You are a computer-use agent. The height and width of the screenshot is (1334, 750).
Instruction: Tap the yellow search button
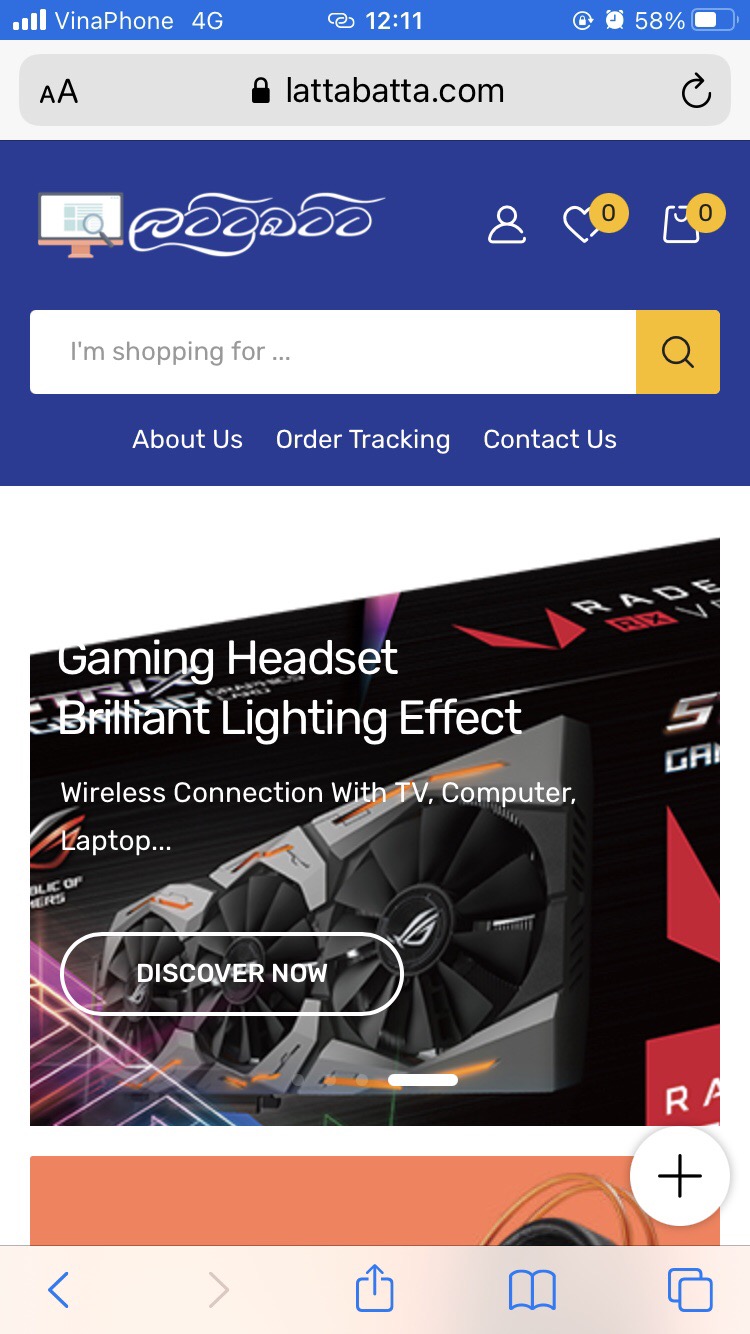click(678, 352)
